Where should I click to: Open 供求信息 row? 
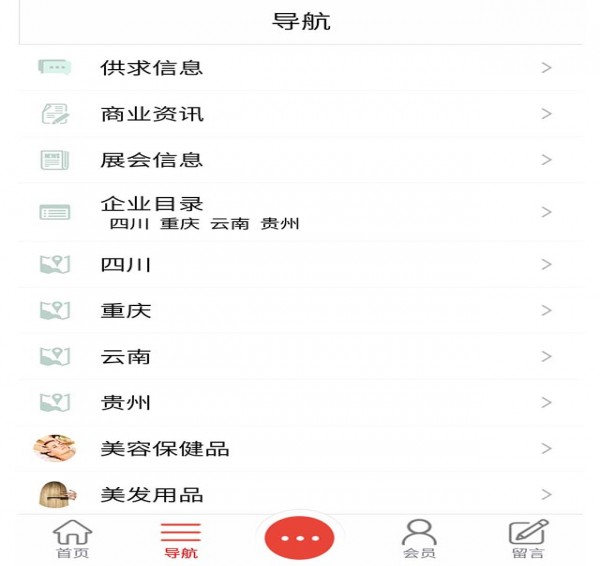click(300, 68)
